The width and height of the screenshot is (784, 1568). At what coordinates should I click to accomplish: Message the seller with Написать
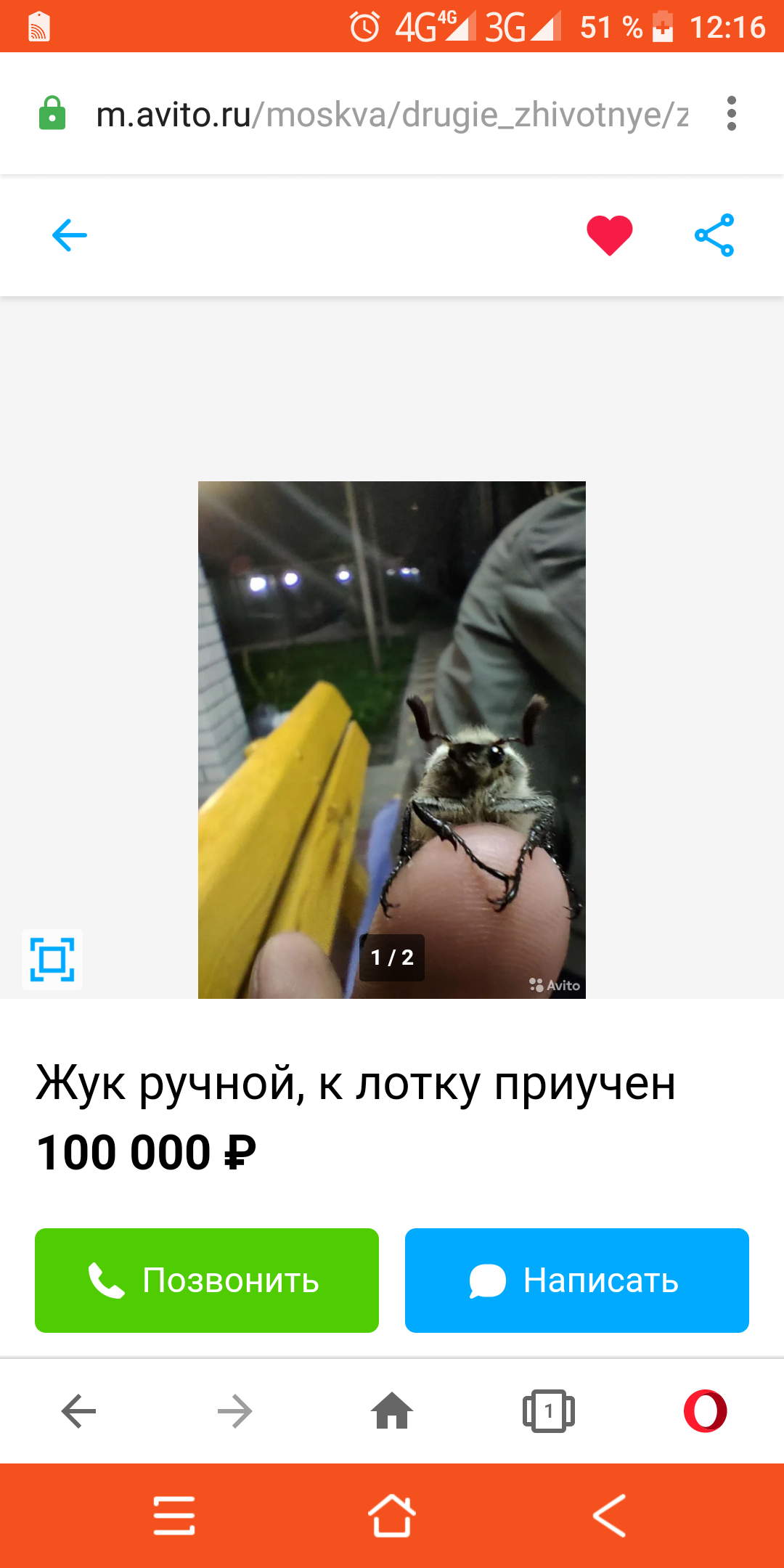pyautogui.click(x=577, y=1281)
